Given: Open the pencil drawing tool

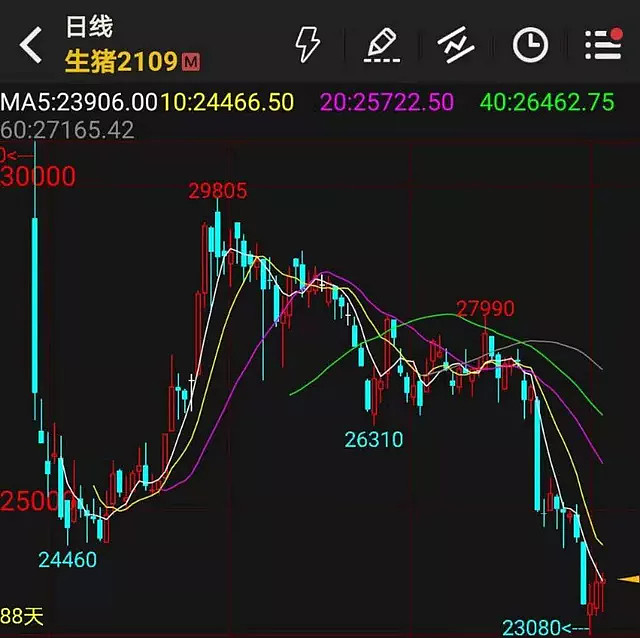Looking at the screenshot, I should pyautogui.click(x=381, y=45).
